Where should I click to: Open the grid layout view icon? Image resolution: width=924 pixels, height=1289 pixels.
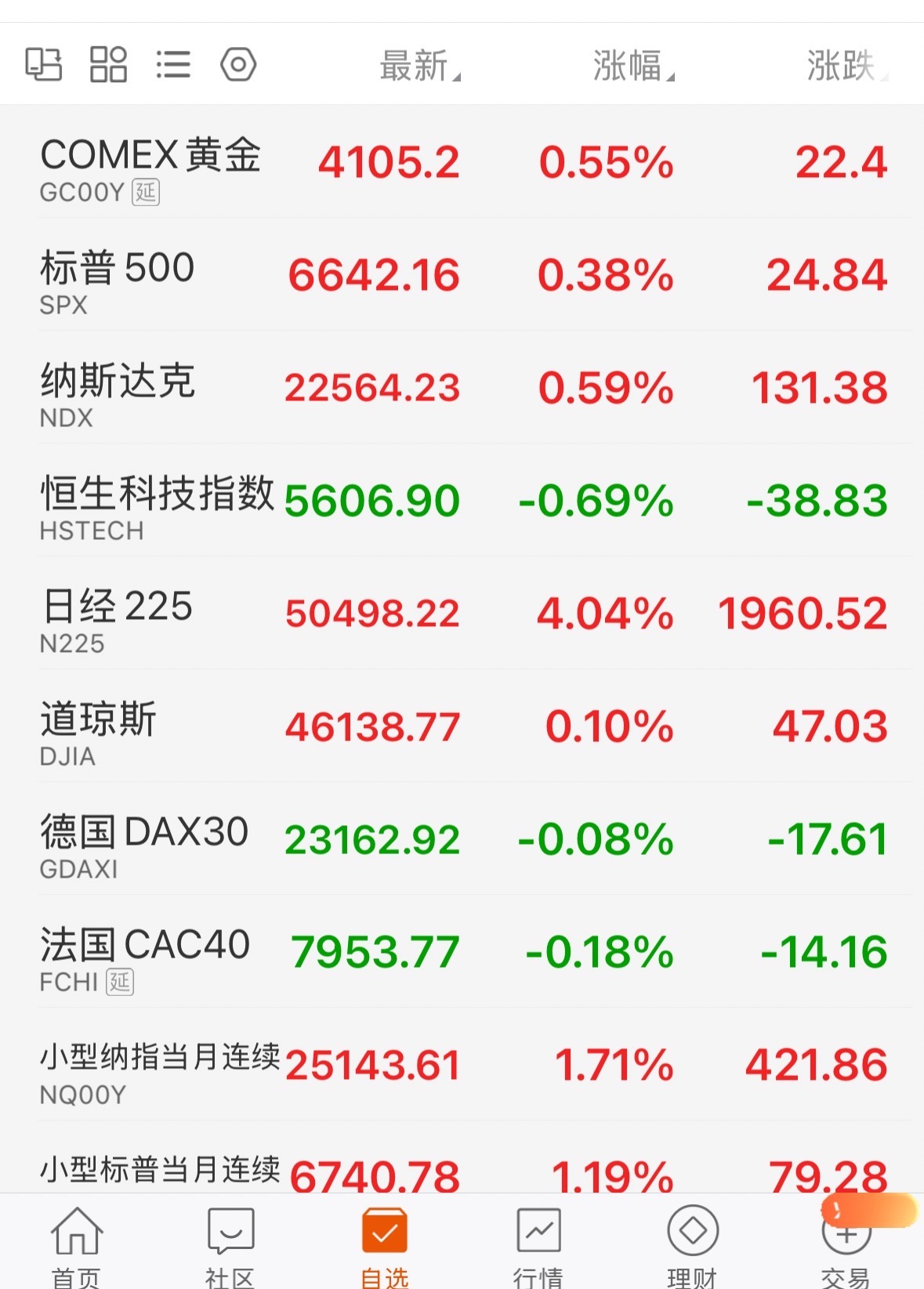[x=110, y=64]
